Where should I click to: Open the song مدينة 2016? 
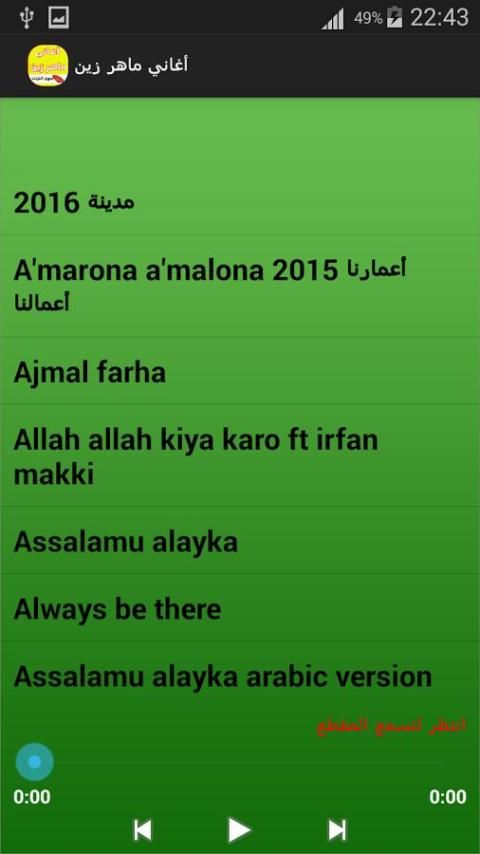[x=240, y=202]
